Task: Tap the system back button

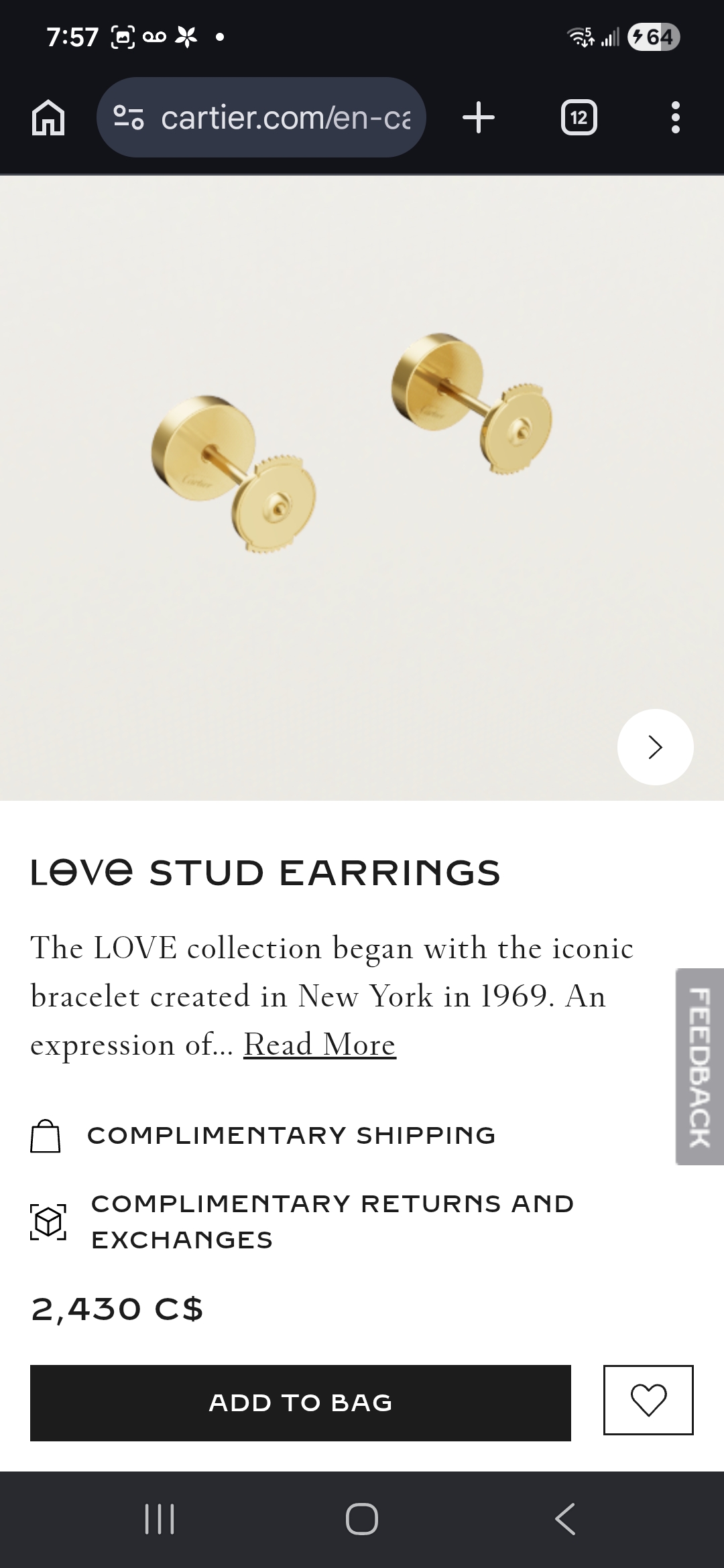Action: pyautogui.click(x=565, y=1518)
